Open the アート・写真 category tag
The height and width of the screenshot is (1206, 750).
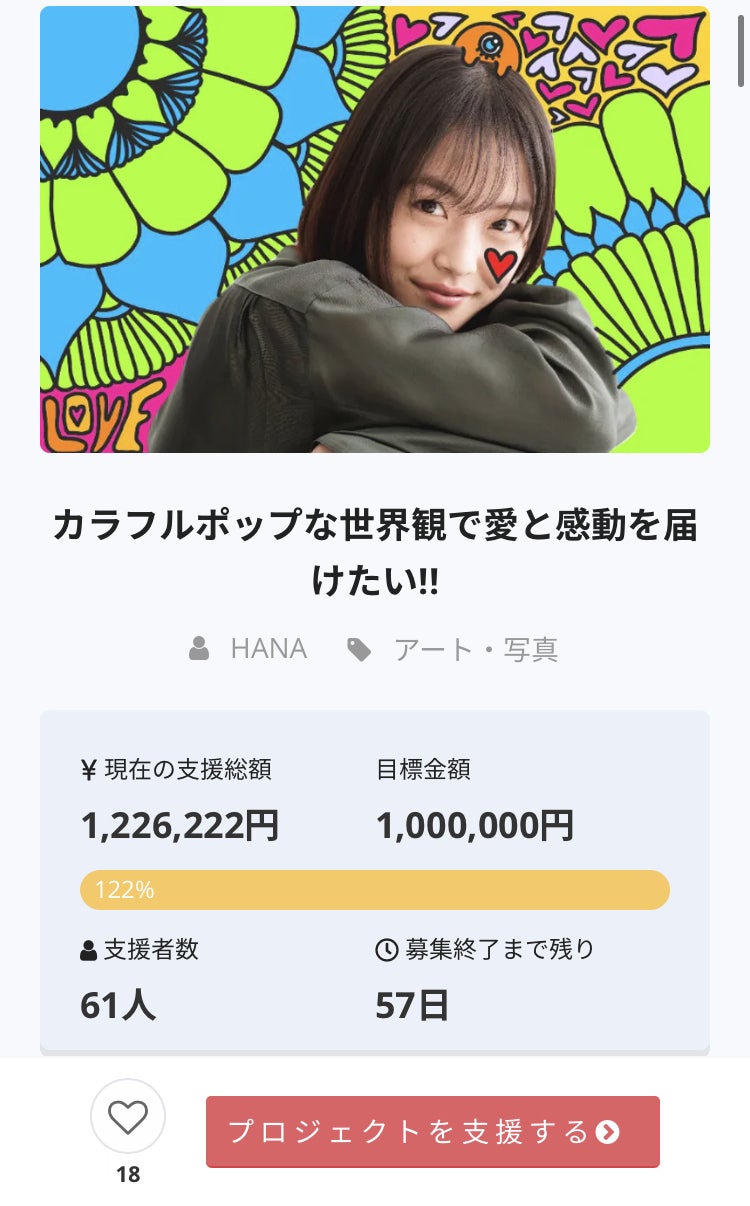[475, 650]
